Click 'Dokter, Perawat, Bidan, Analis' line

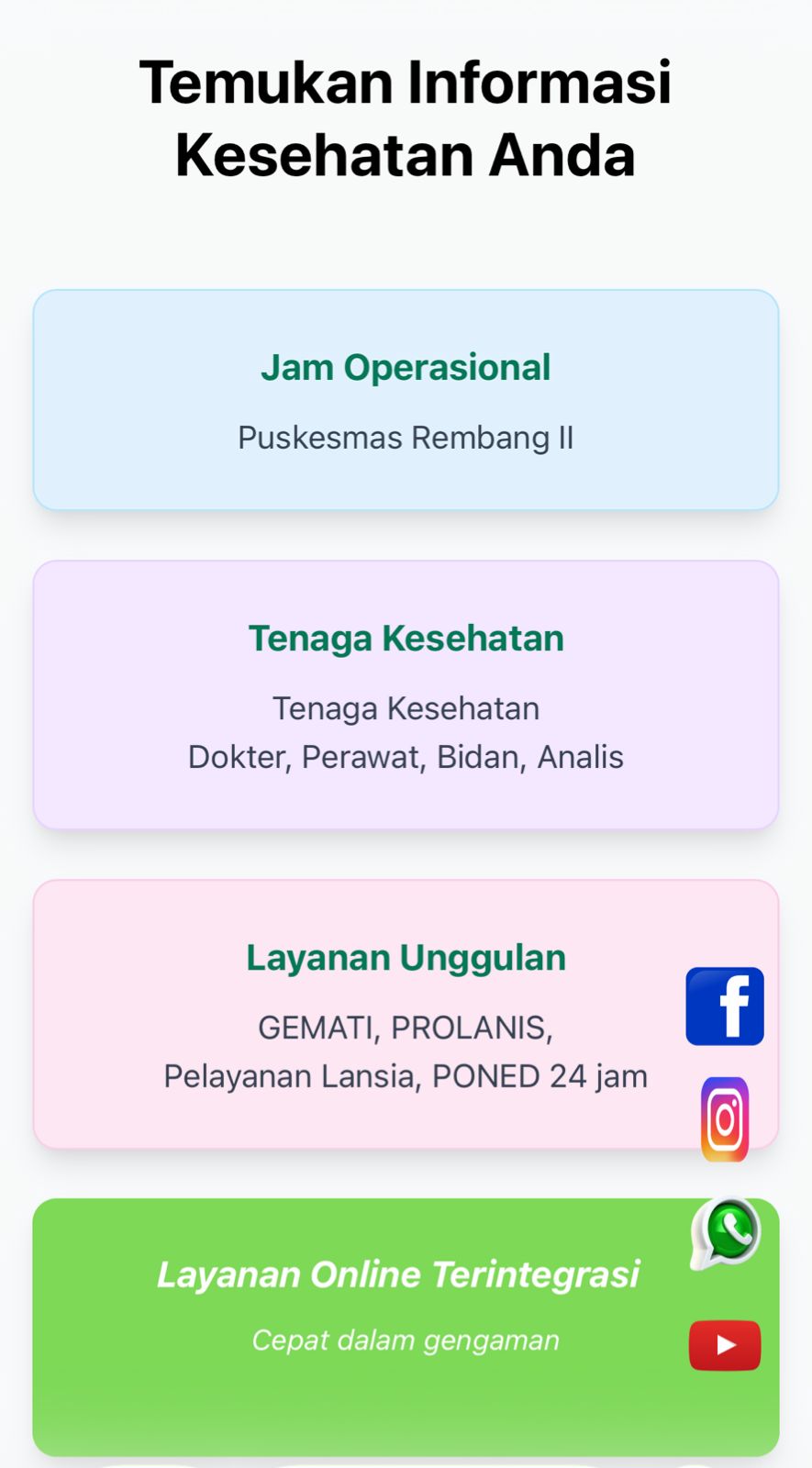click(405, 756)
